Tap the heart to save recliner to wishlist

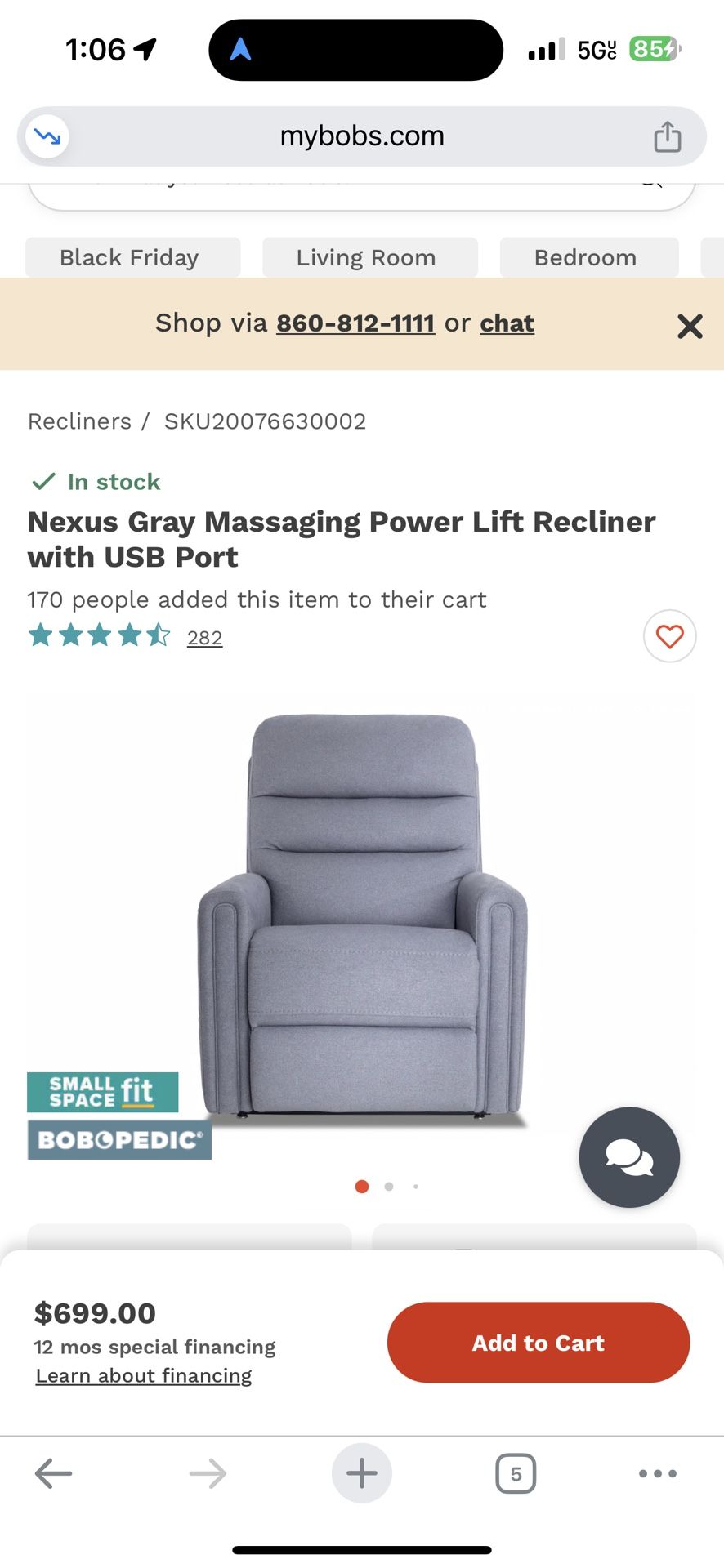coord(669,635)
